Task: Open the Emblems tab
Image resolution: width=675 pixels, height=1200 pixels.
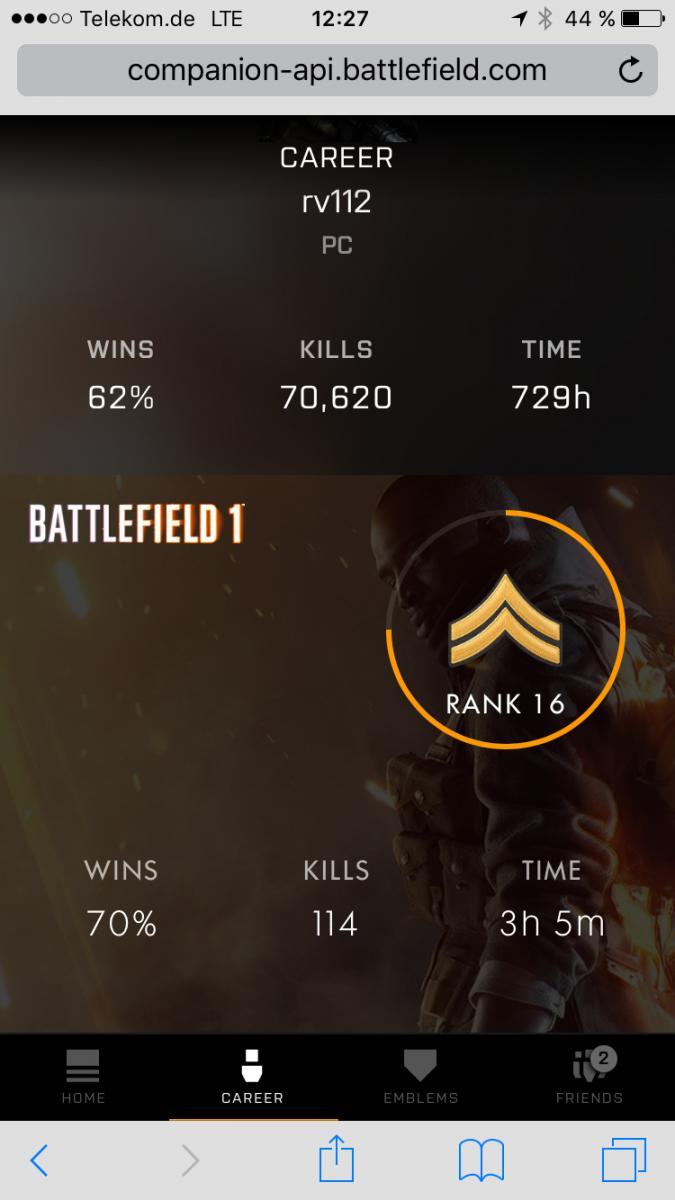Action: (420, 1077)
